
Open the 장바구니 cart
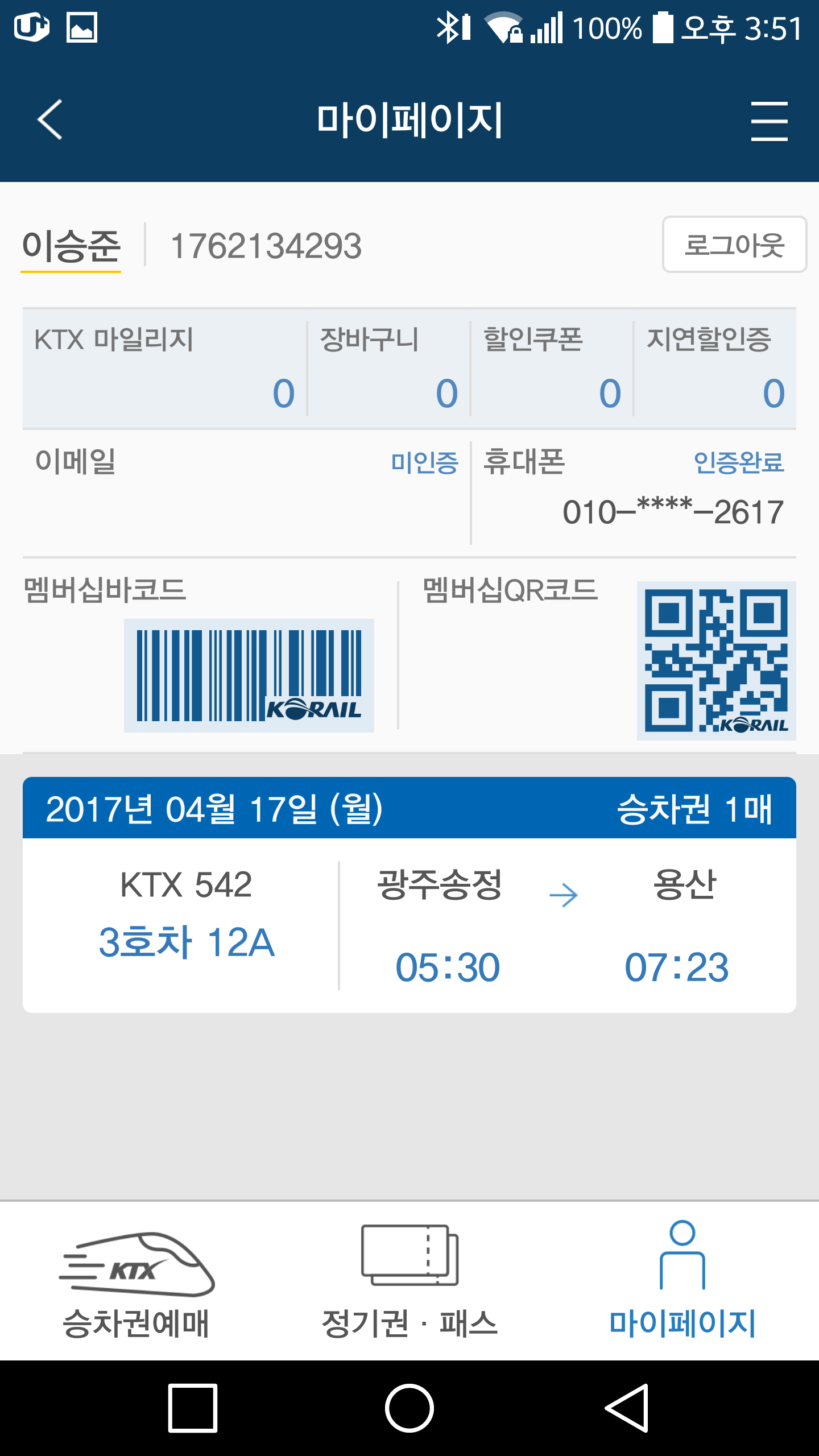(389, 369)
